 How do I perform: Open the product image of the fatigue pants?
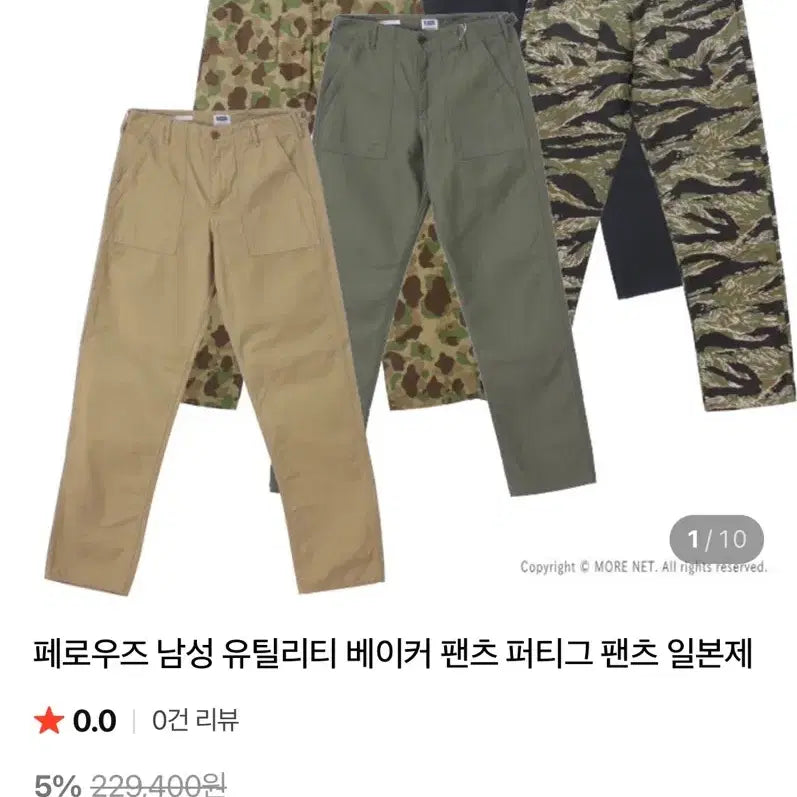[400, 300]
